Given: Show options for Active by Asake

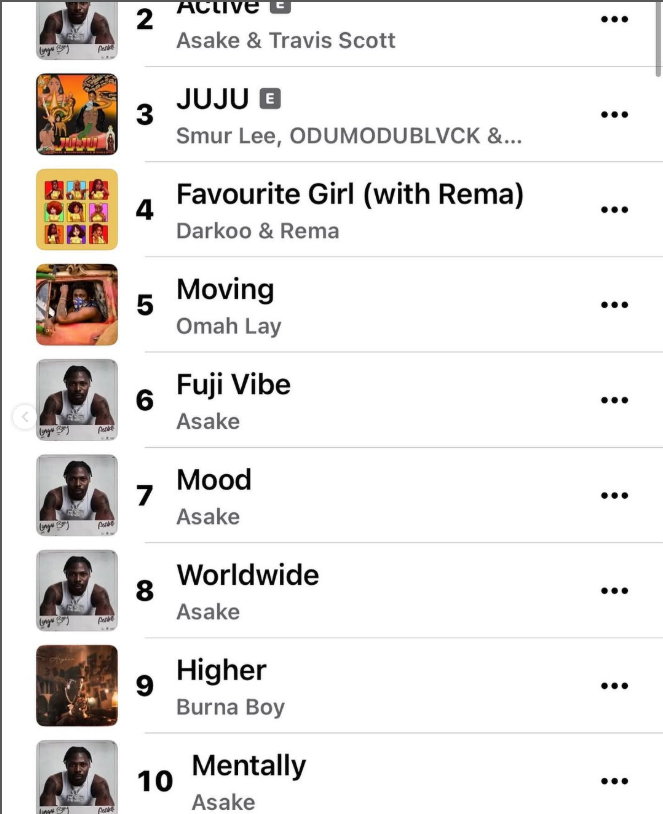Looking at the screenshot, I should (x=614, y=20).
